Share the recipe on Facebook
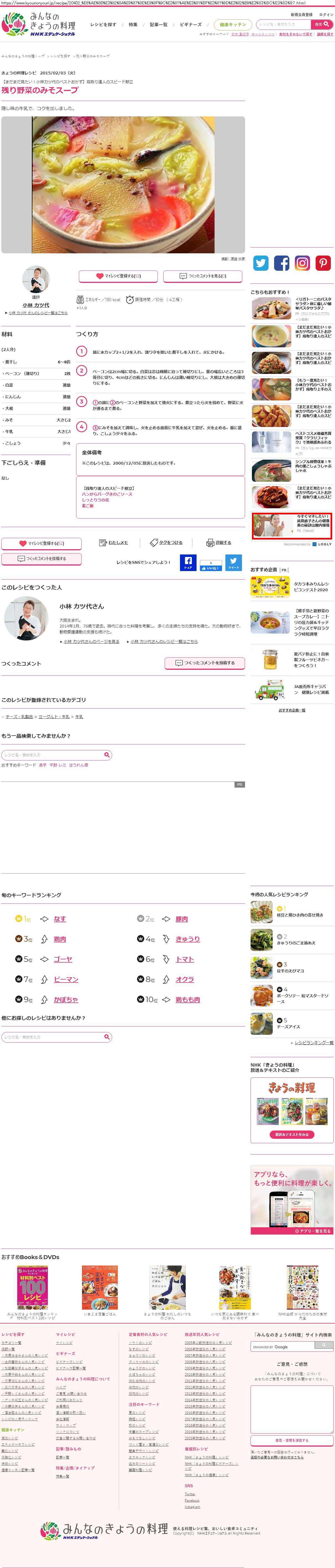This screenshot has height=1568, width=335. point(188,562)
